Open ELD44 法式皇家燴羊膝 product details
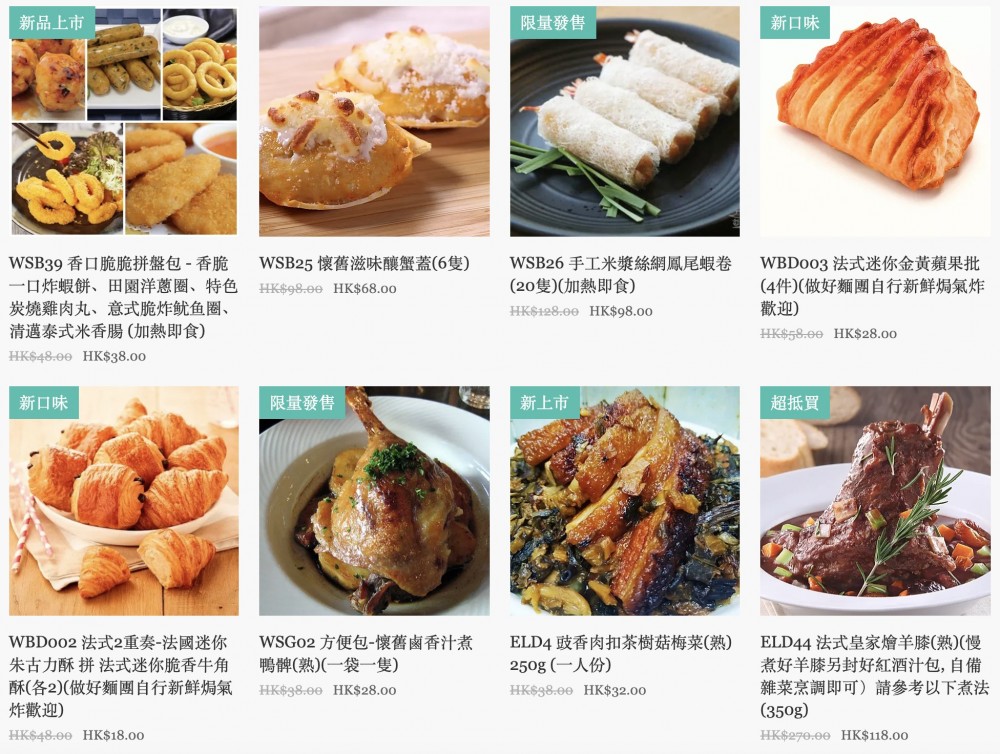1000x754 pixels. click(x=874, y=501)
